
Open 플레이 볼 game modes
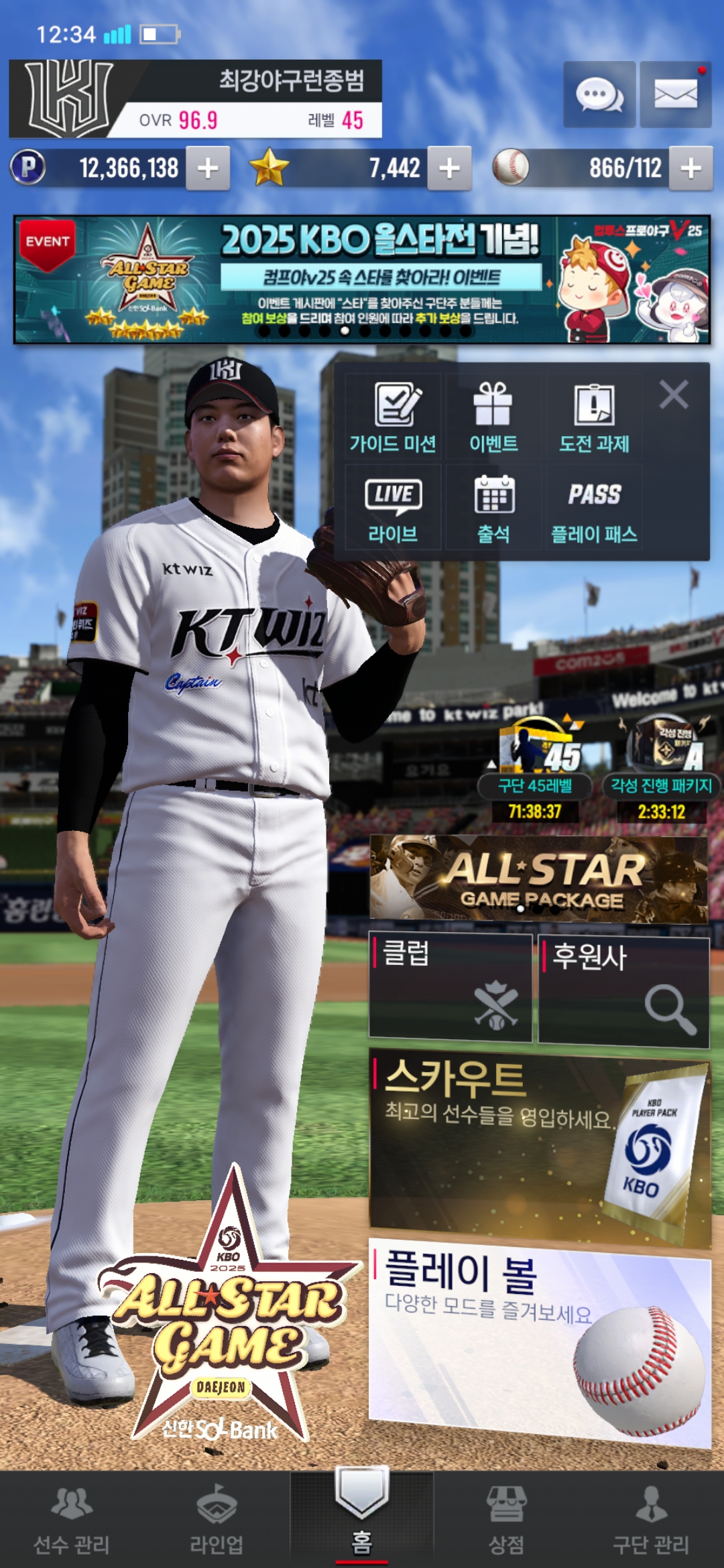(x=540, y=1342)
